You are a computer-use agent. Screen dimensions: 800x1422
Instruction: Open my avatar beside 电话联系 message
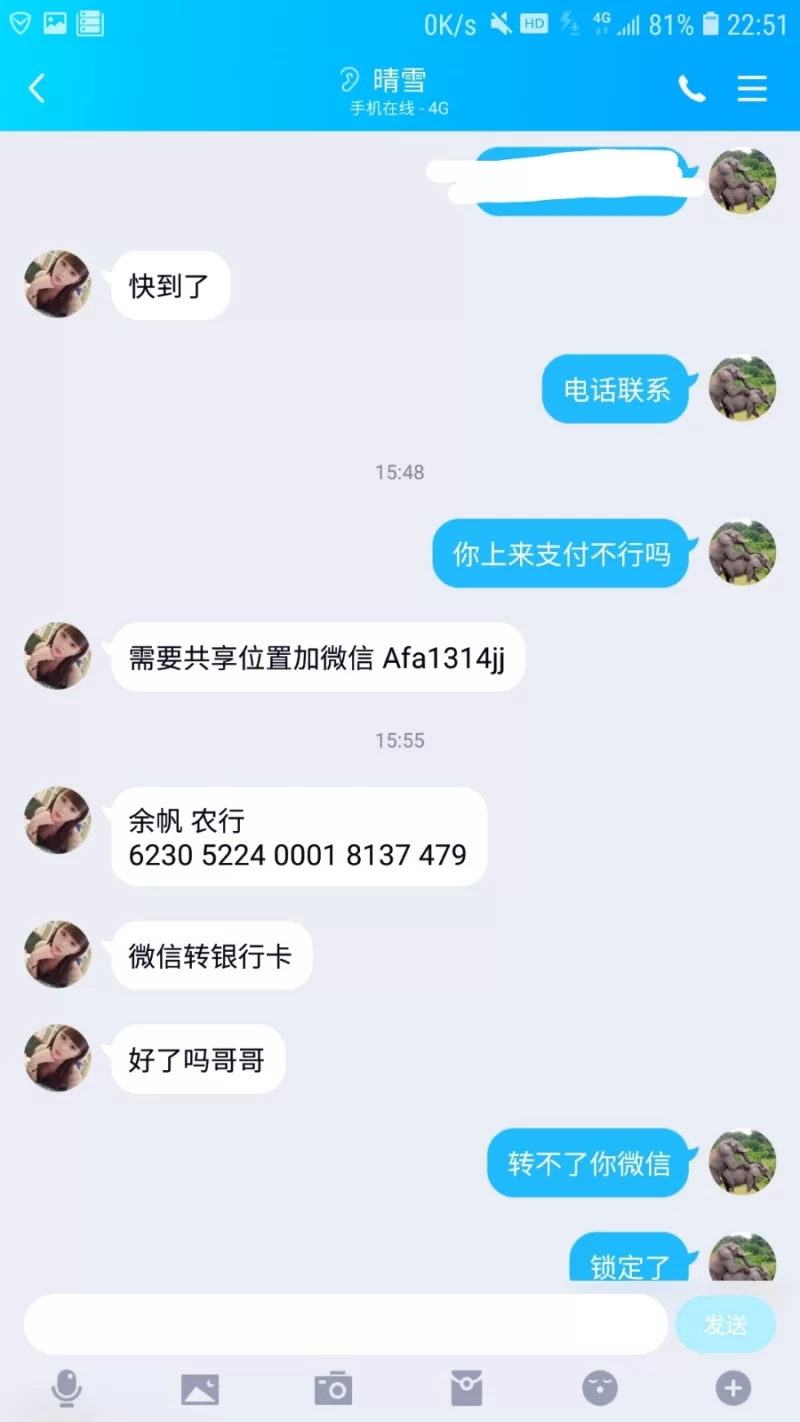click(742, 388)
